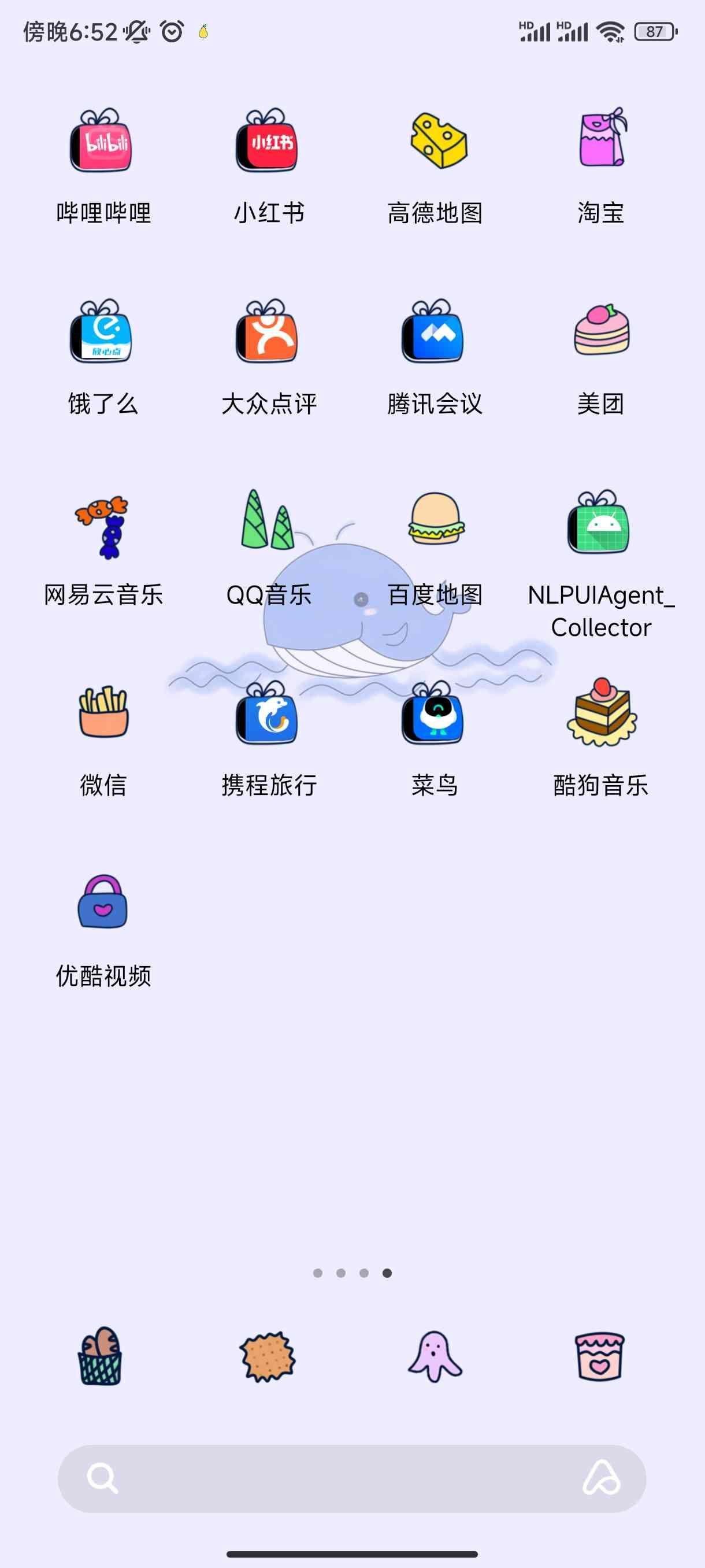Screen dimensions: 705x1568
Task: Open the bread basket dock icon
Action: coord(101,1356)
